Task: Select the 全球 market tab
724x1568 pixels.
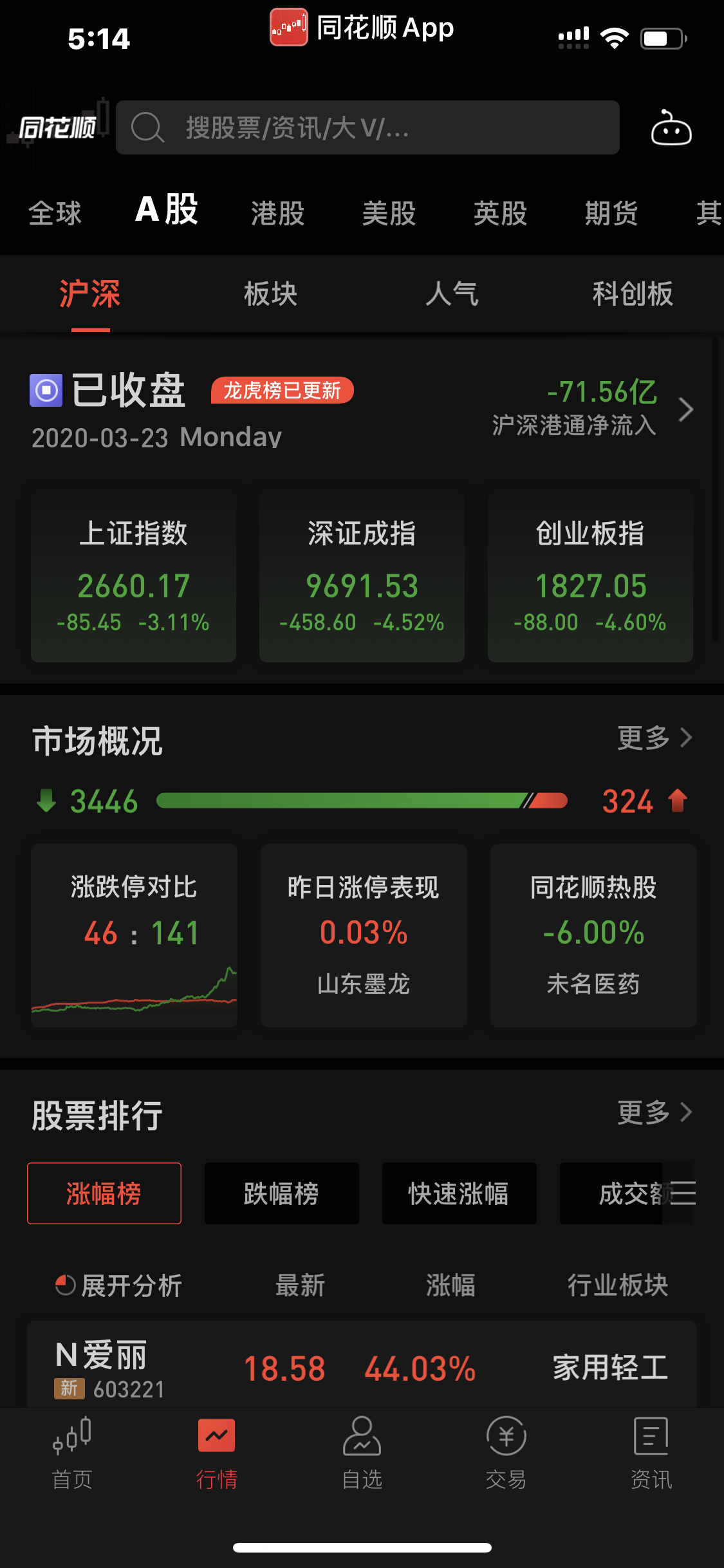Action: [55, 213]
